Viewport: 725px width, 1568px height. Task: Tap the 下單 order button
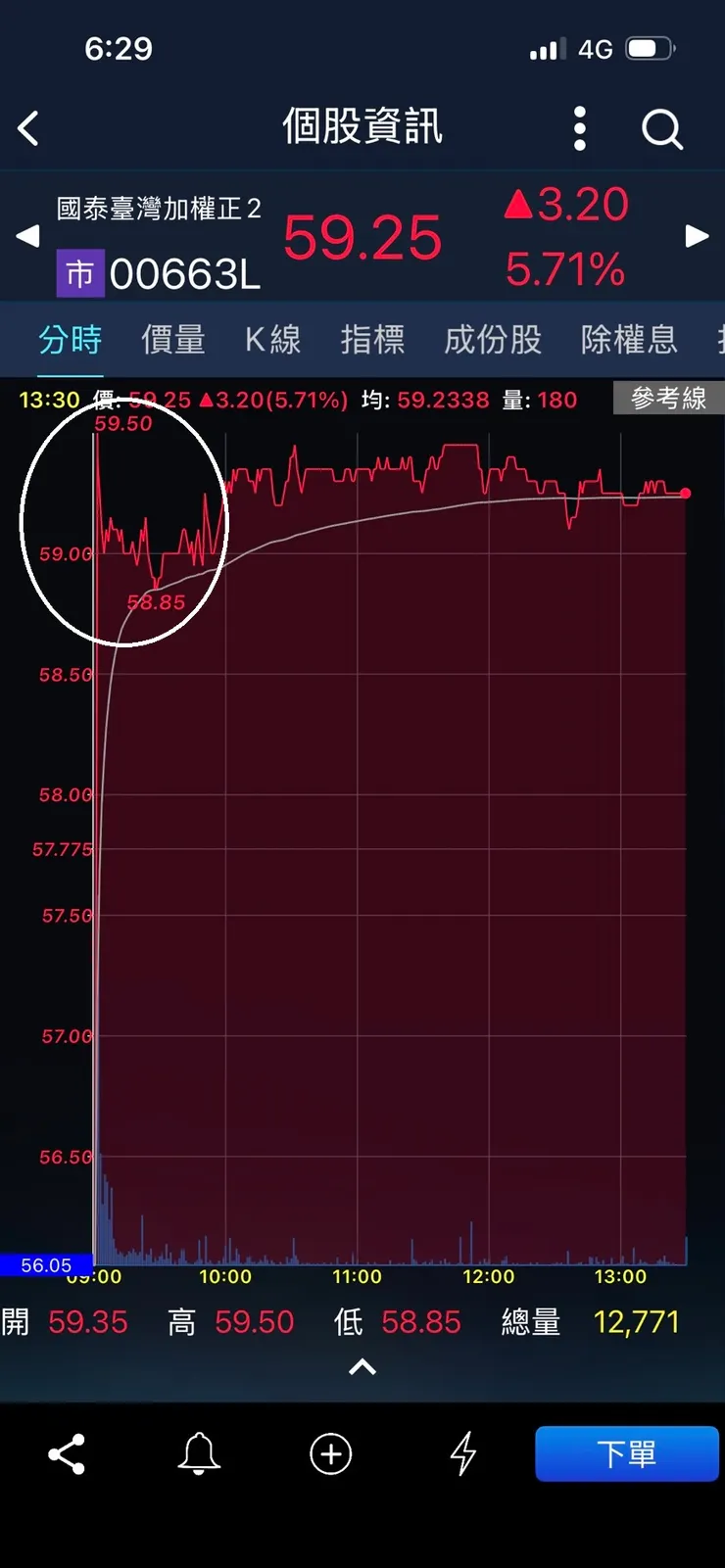coord(626,1454)
